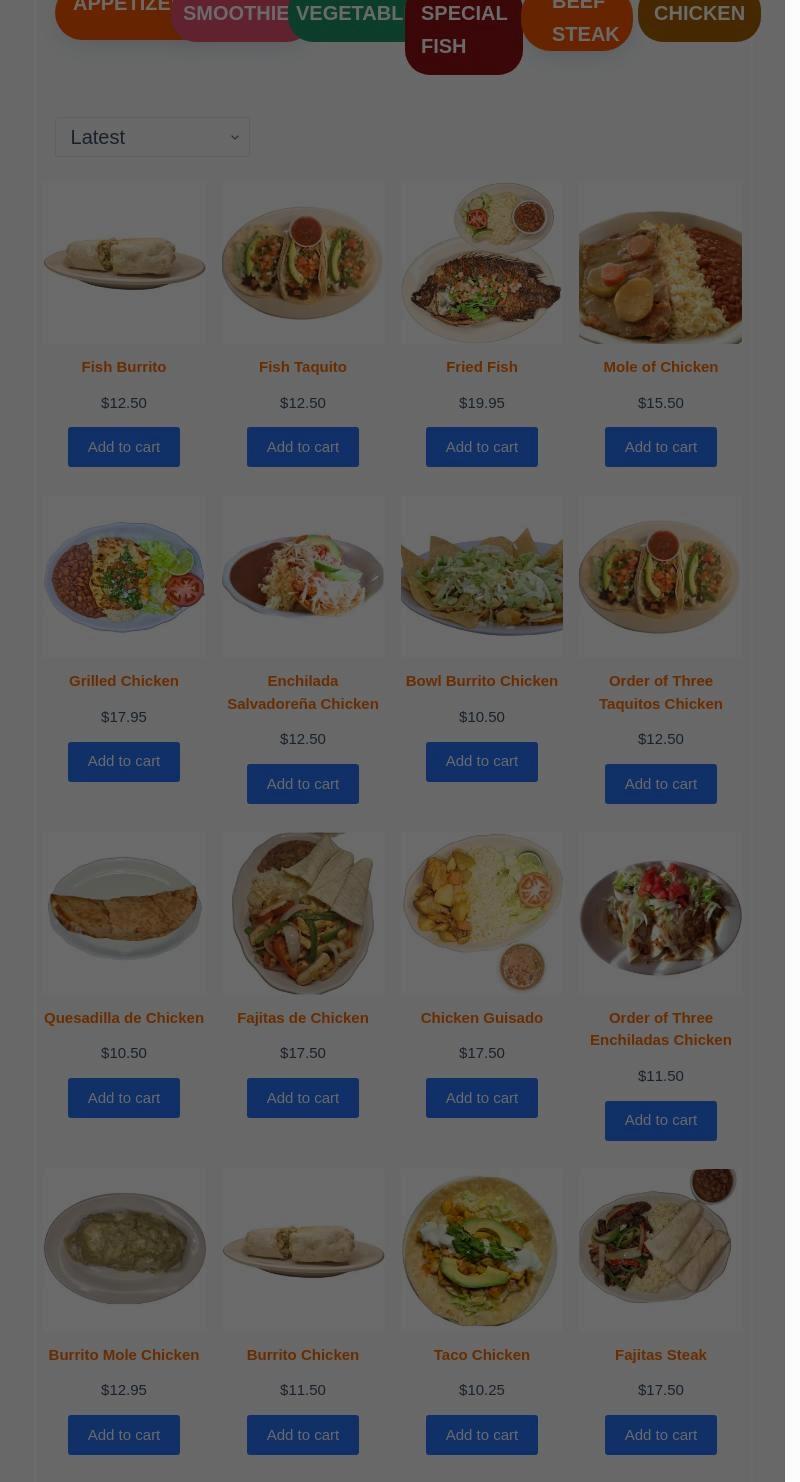The height and width of the screenshot is (1482, 800).
Task: Open the Enchilada Salvadoreña Chicken product
Action: tap(302, 692)
